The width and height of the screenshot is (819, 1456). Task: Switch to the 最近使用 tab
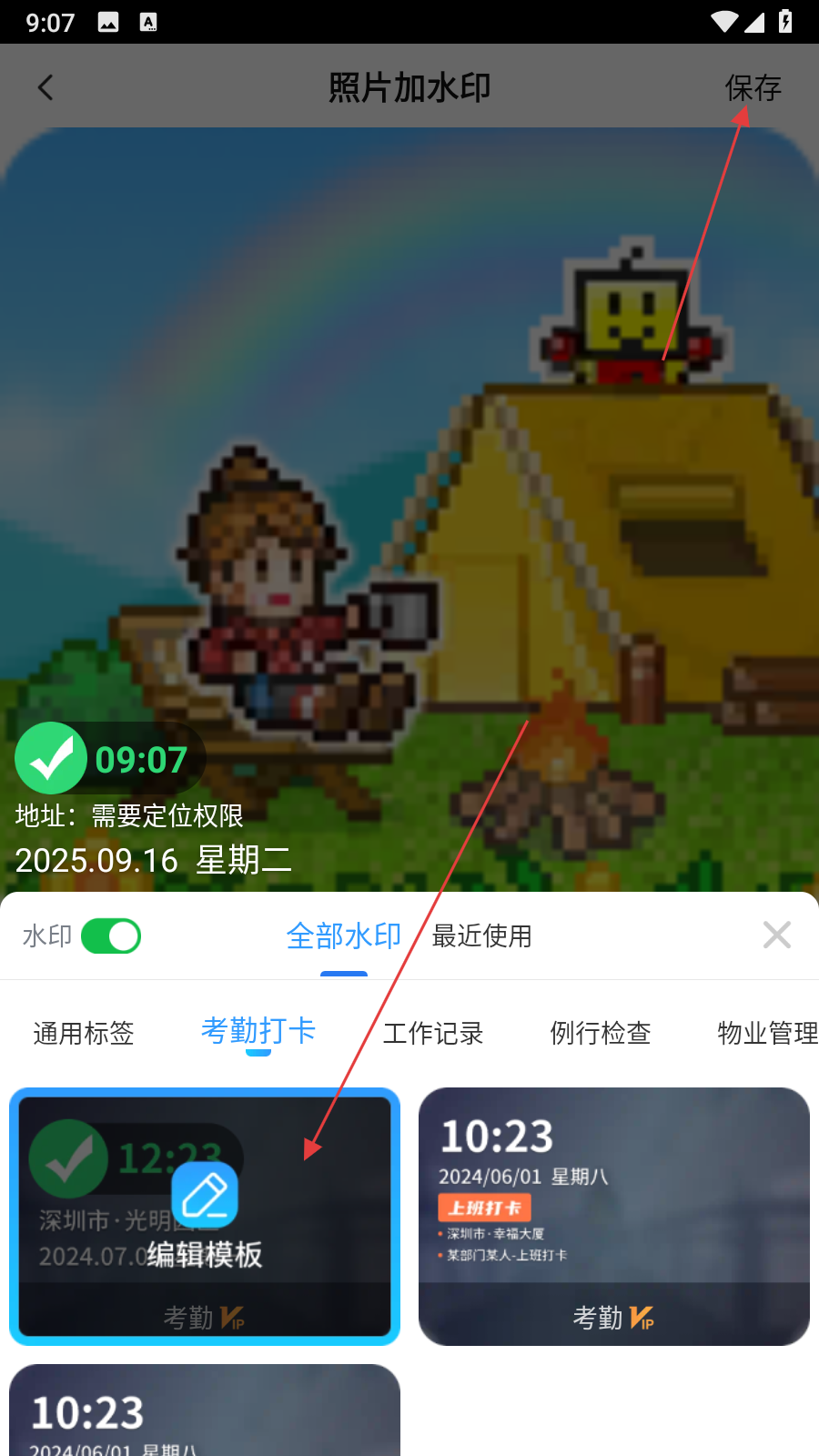pyautogui.click(x=481, y=936)
